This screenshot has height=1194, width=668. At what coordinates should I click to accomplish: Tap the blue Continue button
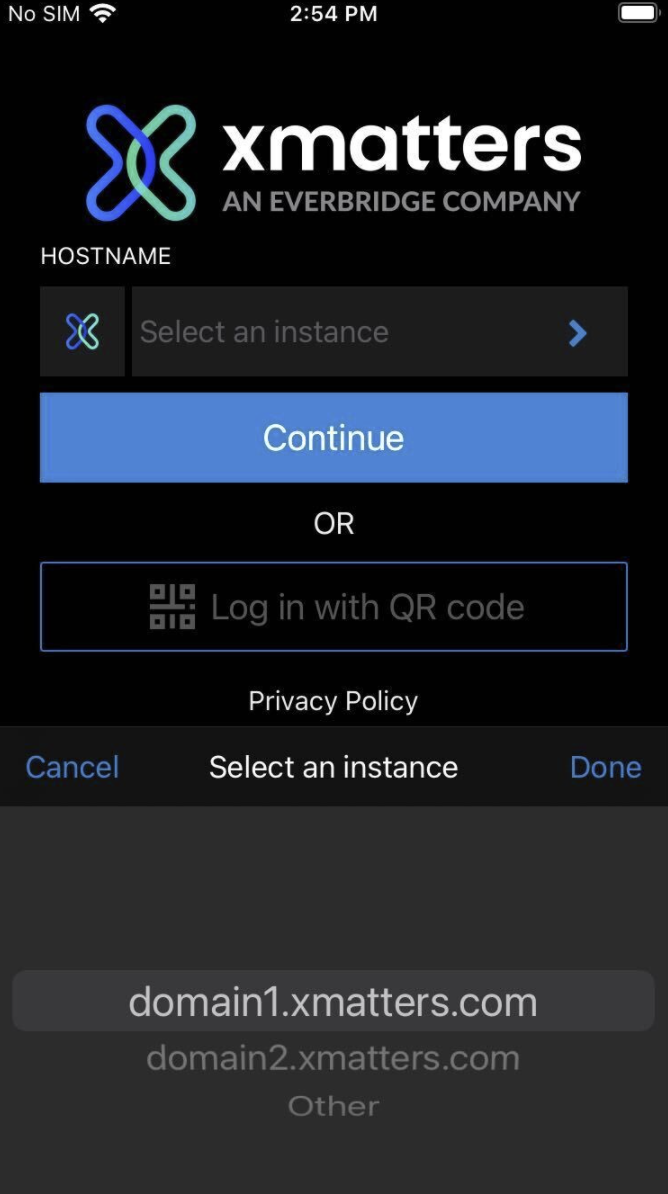coord(334,437)
